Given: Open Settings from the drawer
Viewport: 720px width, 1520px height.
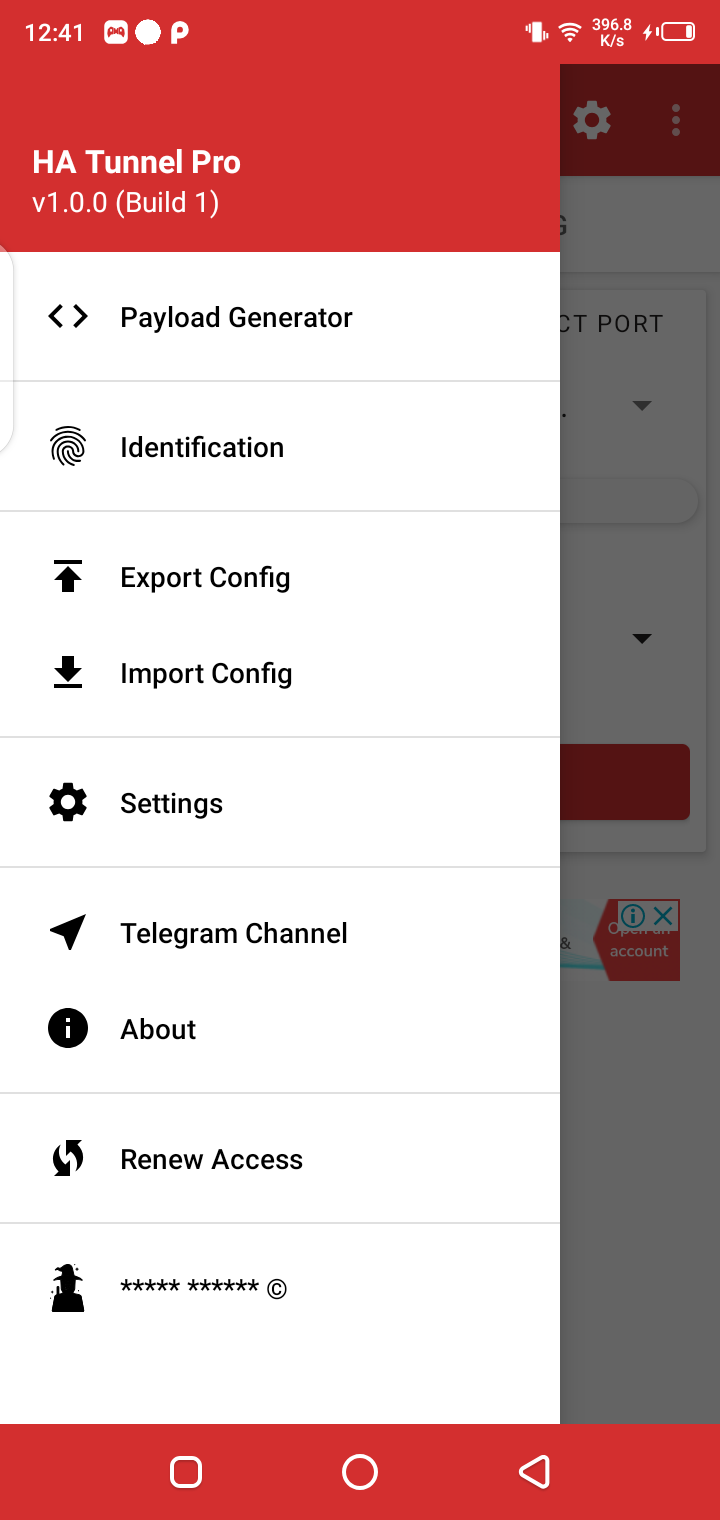Looking at the screenshot, I should [171, 803].
